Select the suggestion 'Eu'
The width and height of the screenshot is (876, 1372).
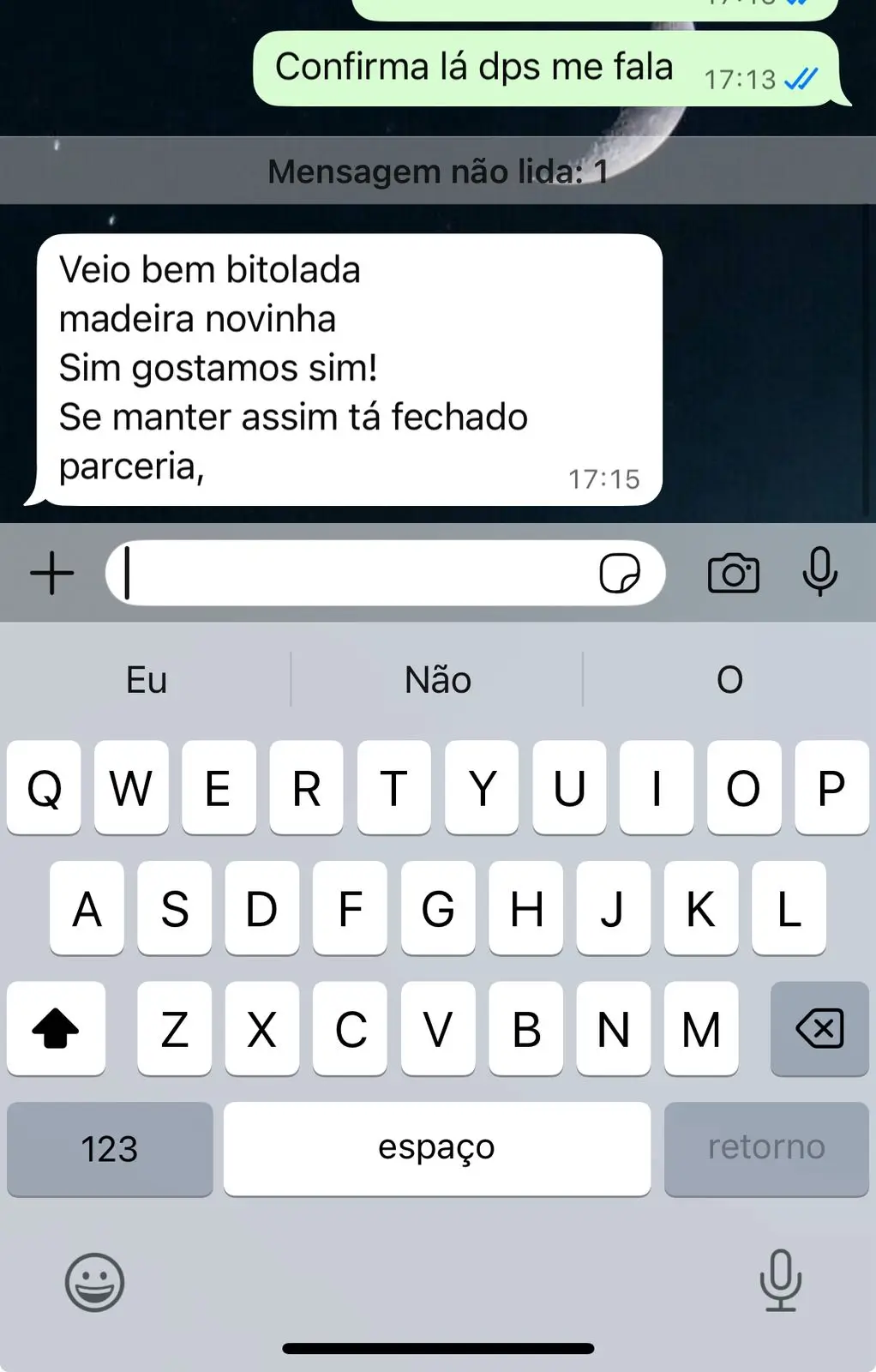click(x=144, y=679)
